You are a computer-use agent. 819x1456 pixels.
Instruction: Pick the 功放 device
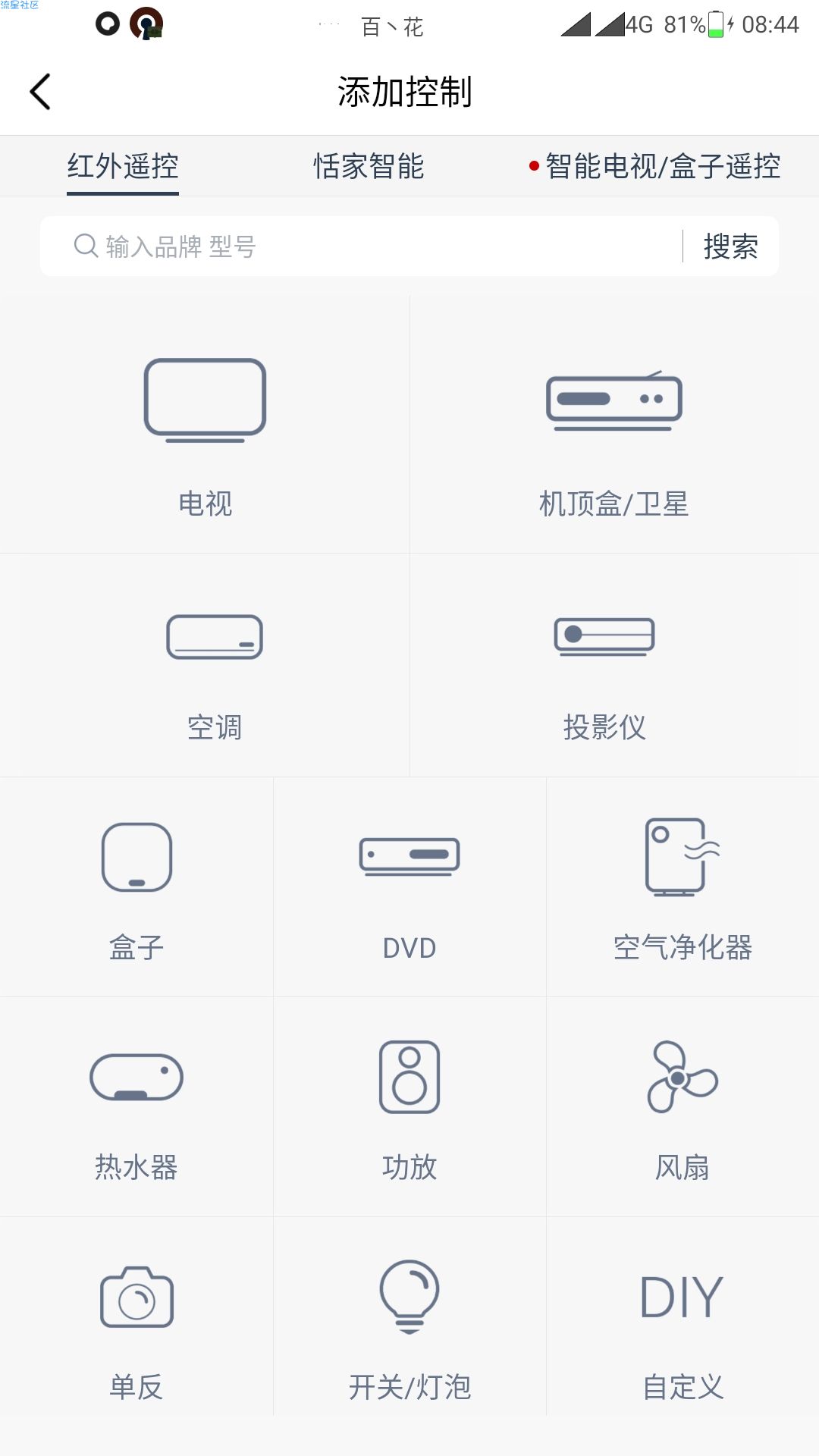pos(409,1107)
